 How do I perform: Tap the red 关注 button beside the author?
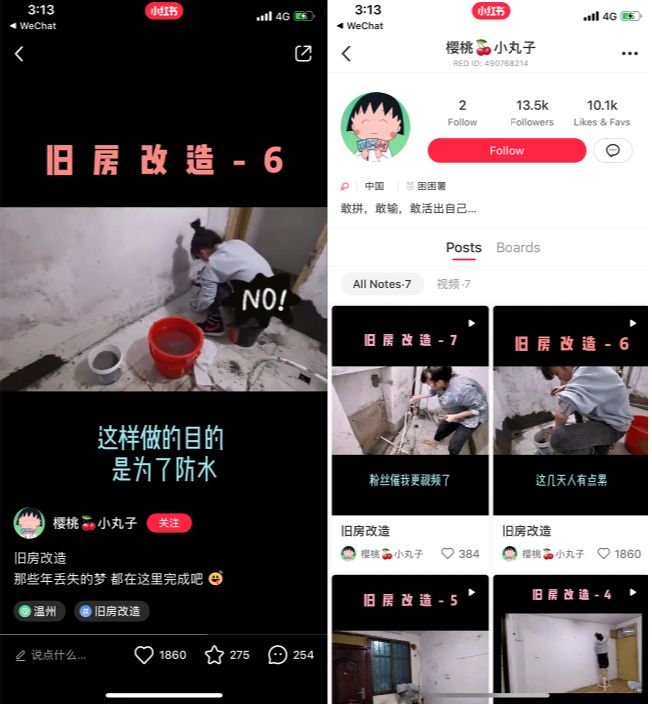click(x=169, y=523)
